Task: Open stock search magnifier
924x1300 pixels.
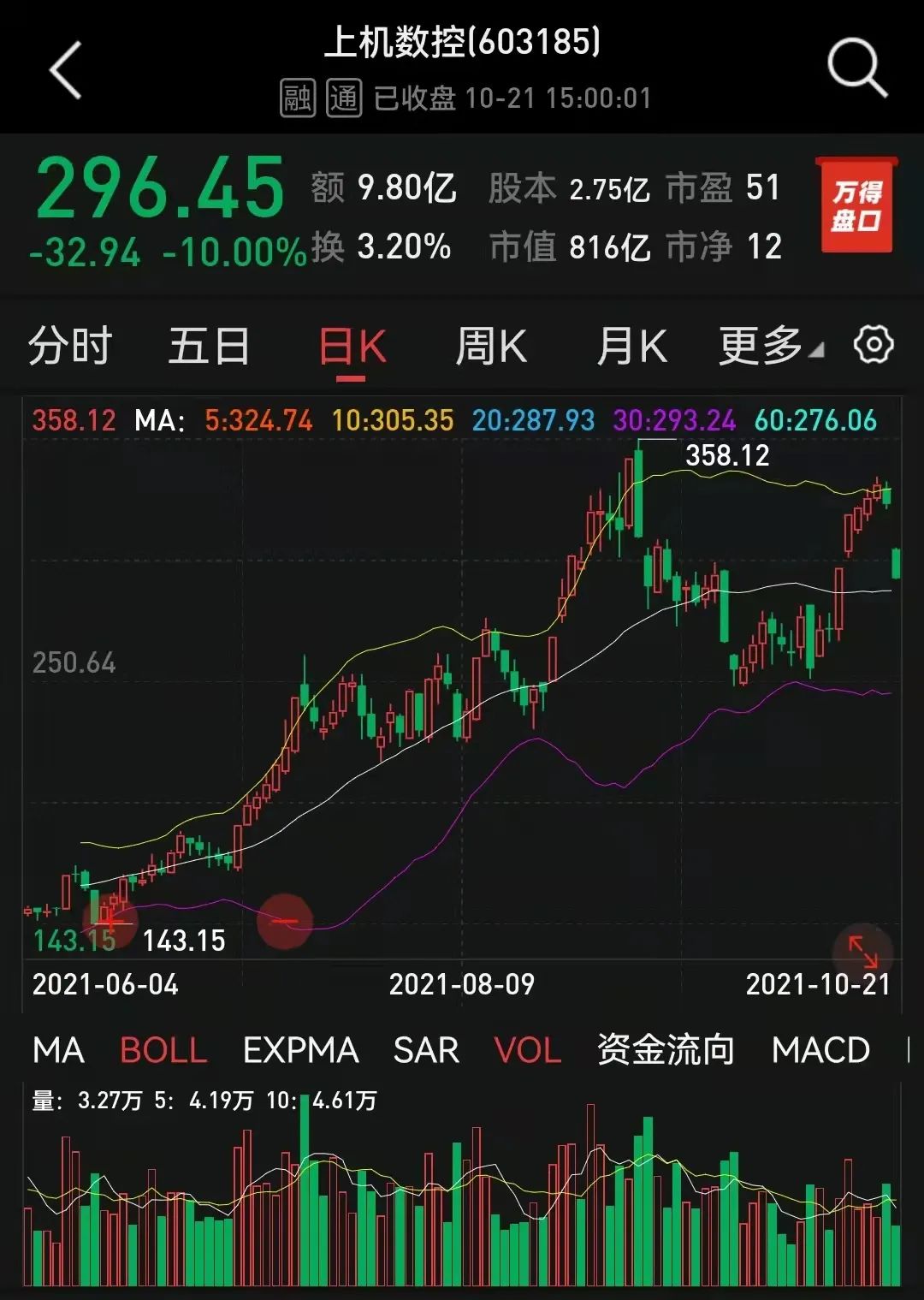Action: click(x=856, y=68)
